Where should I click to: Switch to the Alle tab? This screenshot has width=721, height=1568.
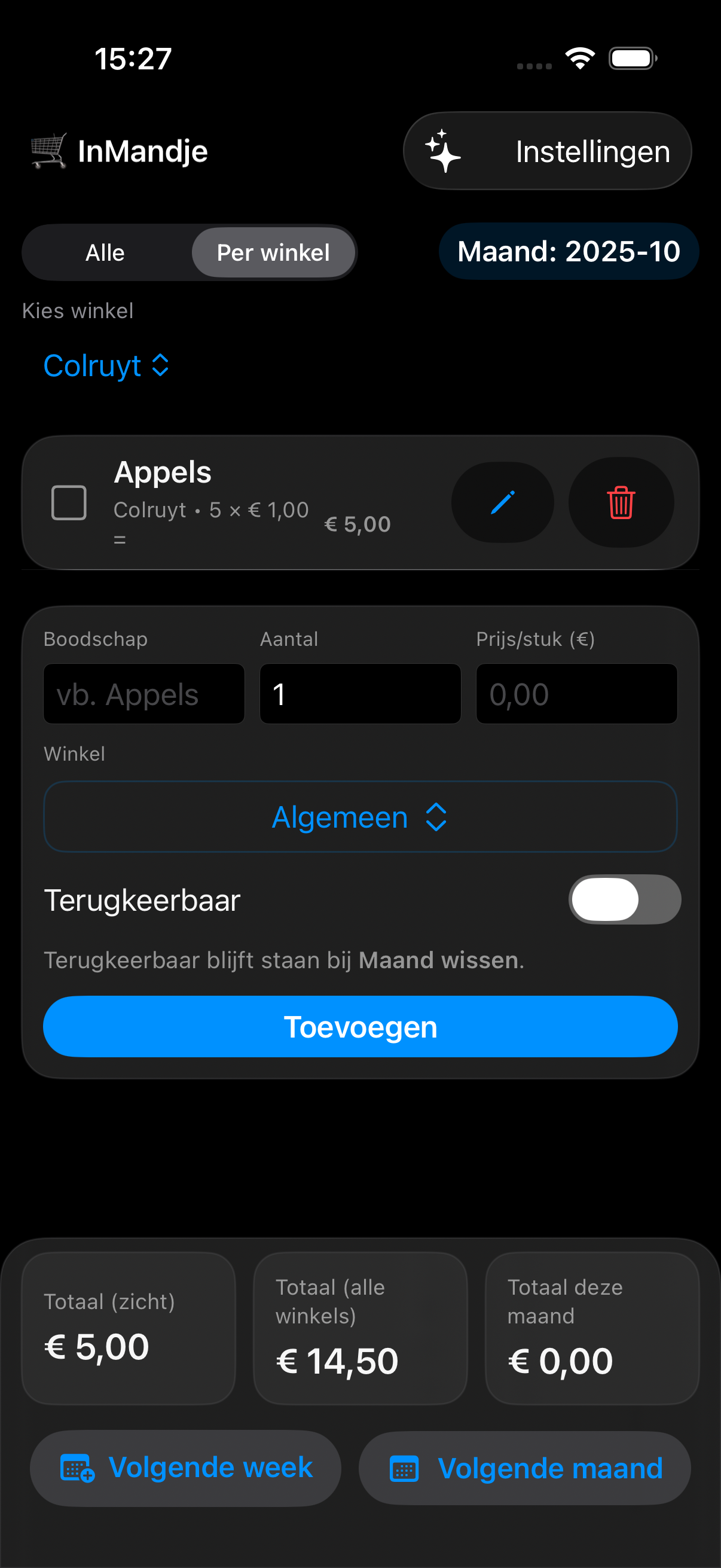click(105, 251)
